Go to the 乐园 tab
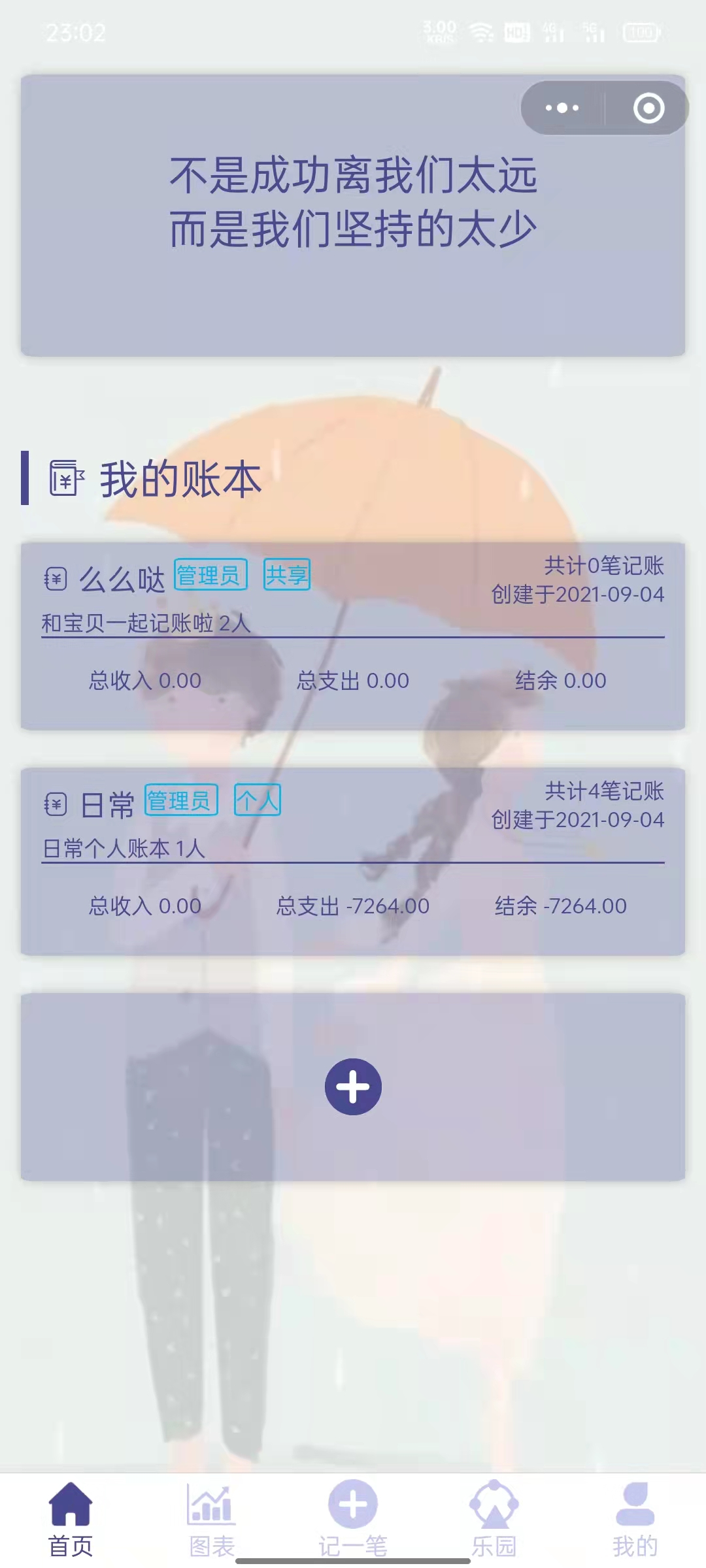 tap(494, 1518)
